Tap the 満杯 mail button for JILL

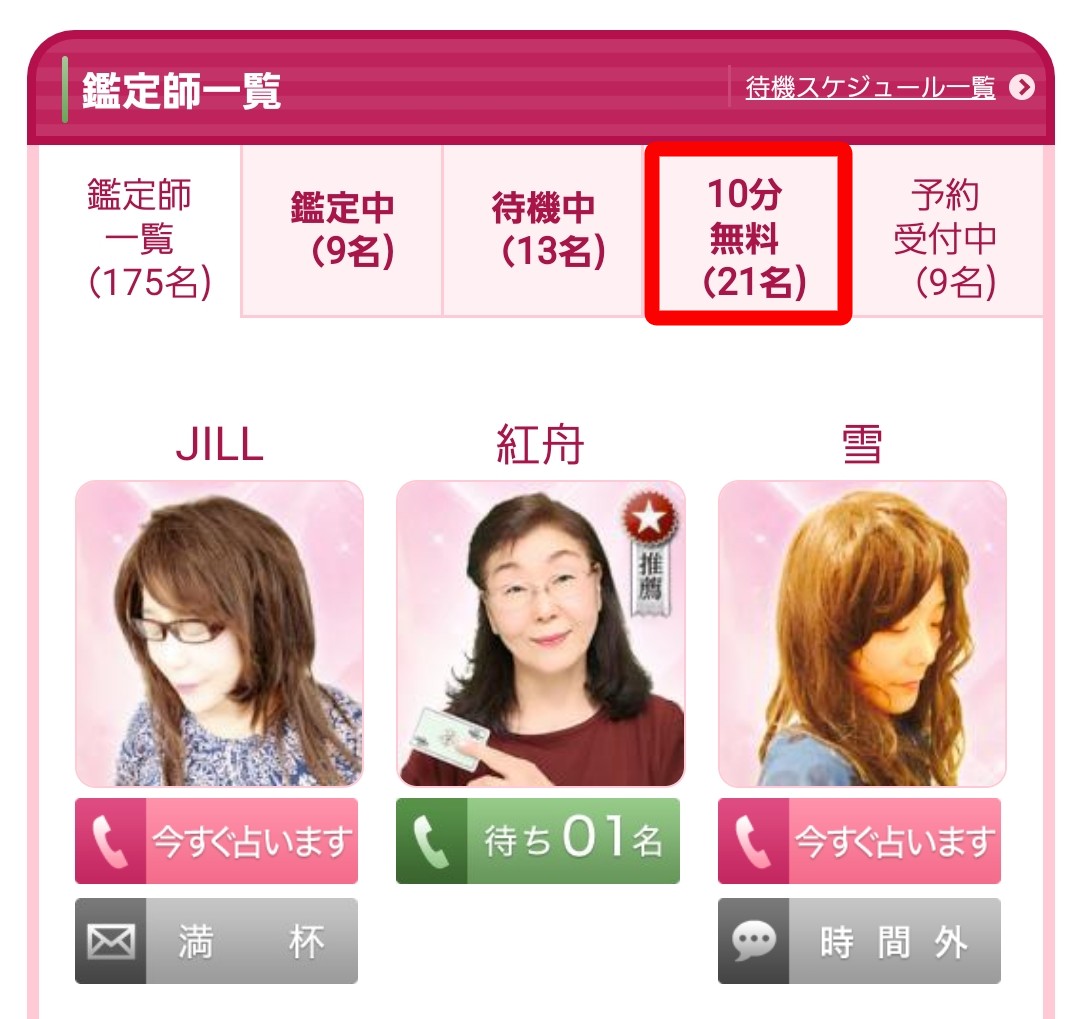coord(217,941)
